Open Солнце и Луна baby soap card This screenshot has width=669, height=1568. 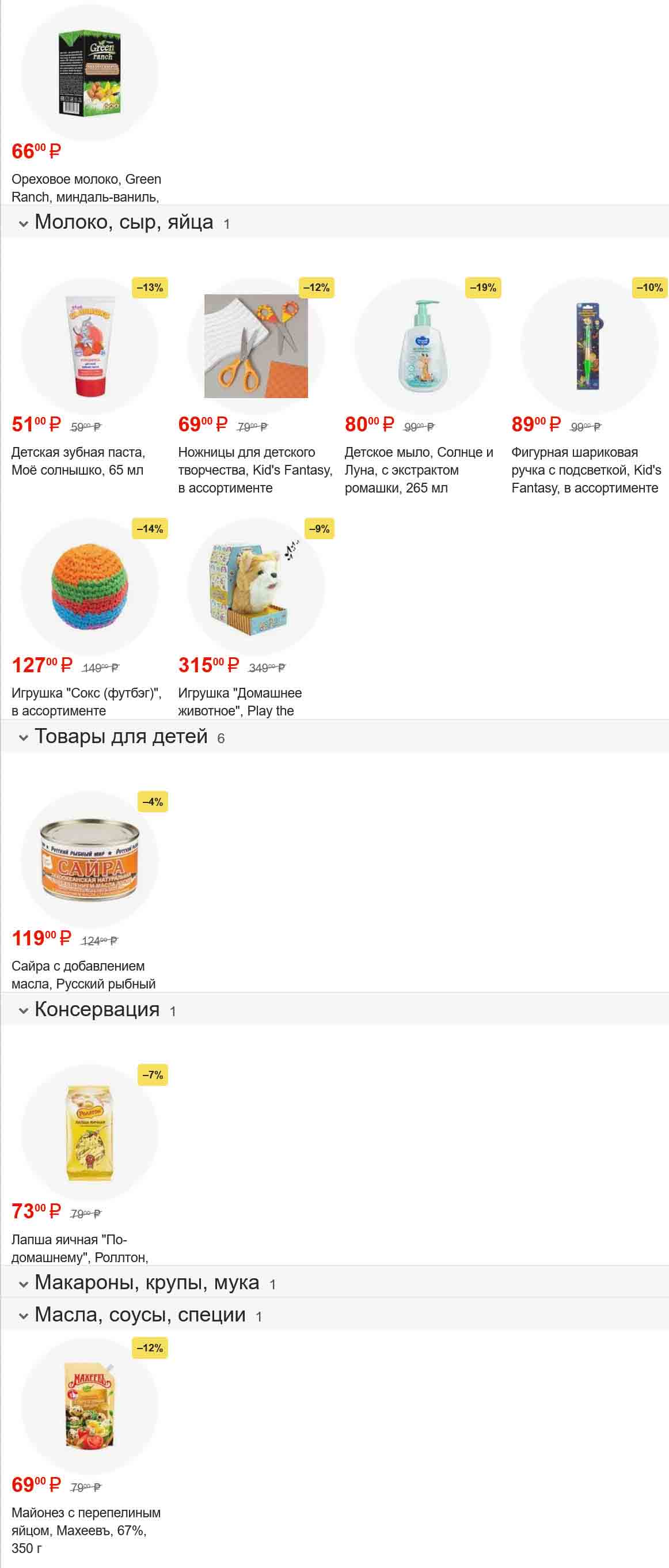pos(423,346)
